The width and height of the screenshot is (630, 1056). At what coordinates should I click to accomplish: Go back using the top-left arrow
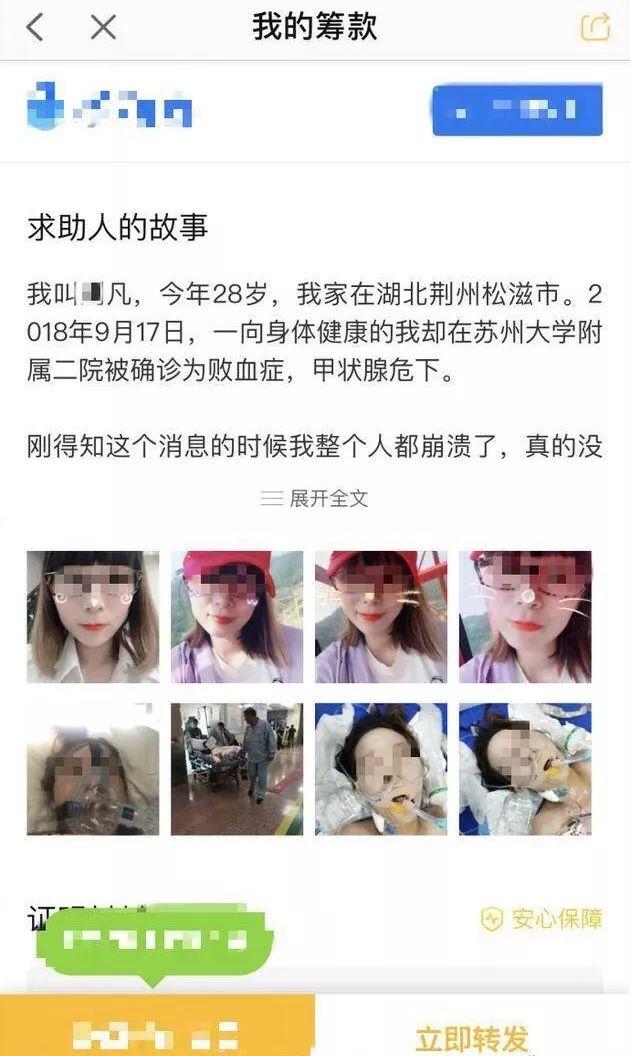(x=35, y=27)
